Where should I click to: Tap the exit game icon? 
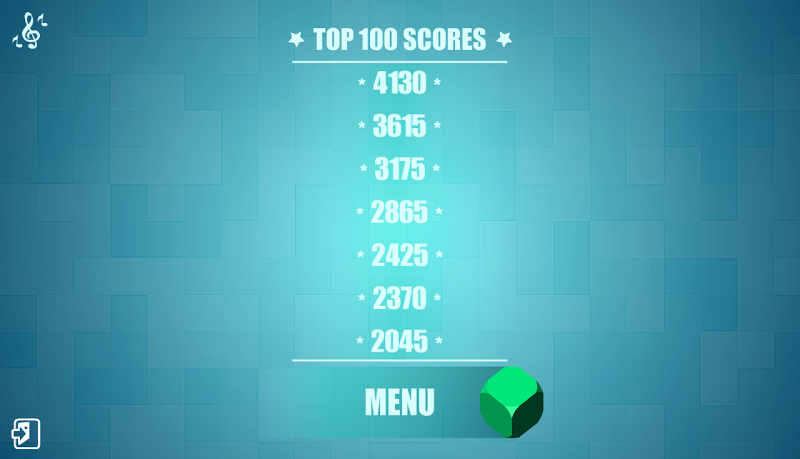point(26,433)
